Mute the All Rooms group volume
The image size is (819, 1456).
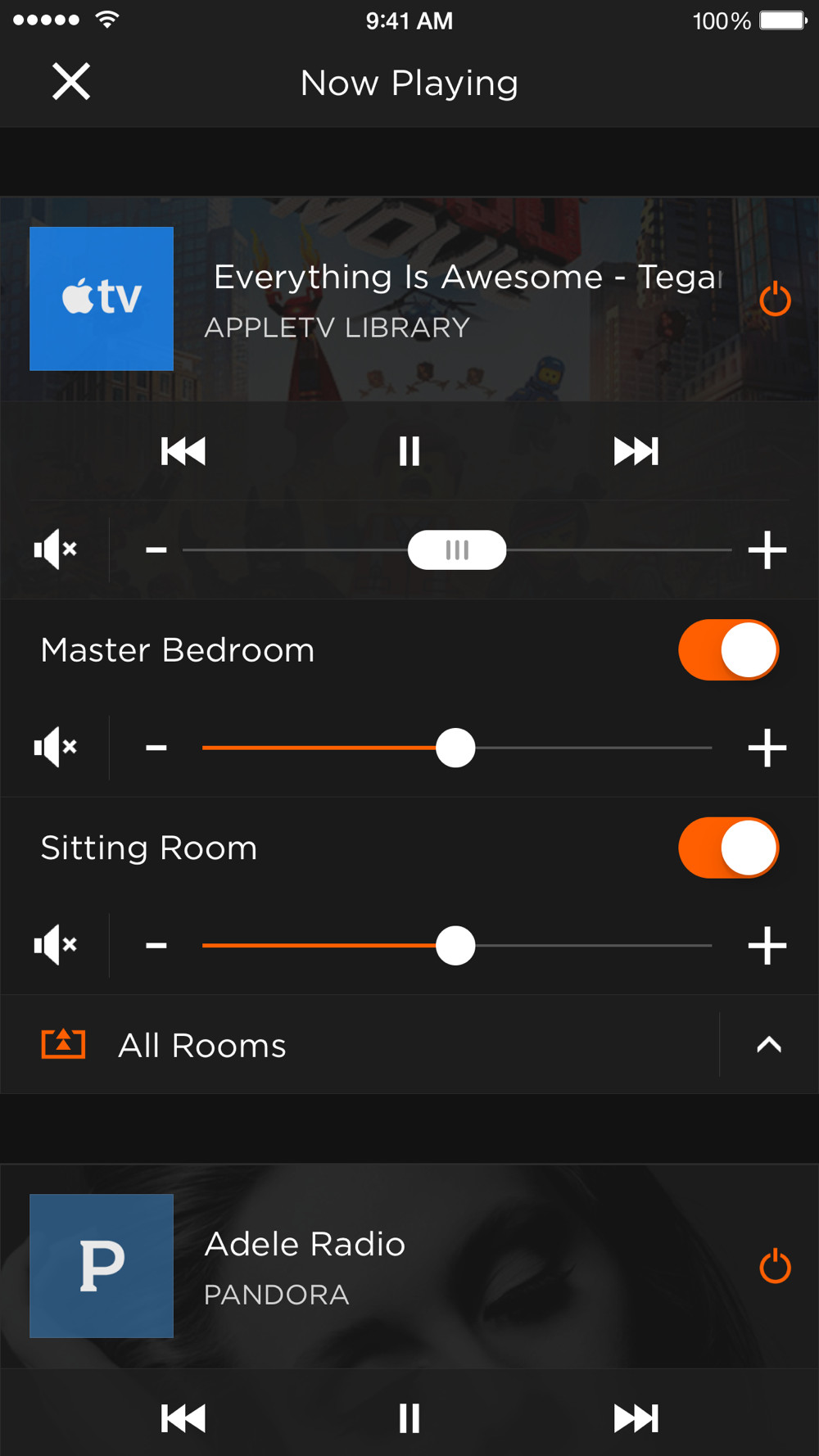(55, 549)
